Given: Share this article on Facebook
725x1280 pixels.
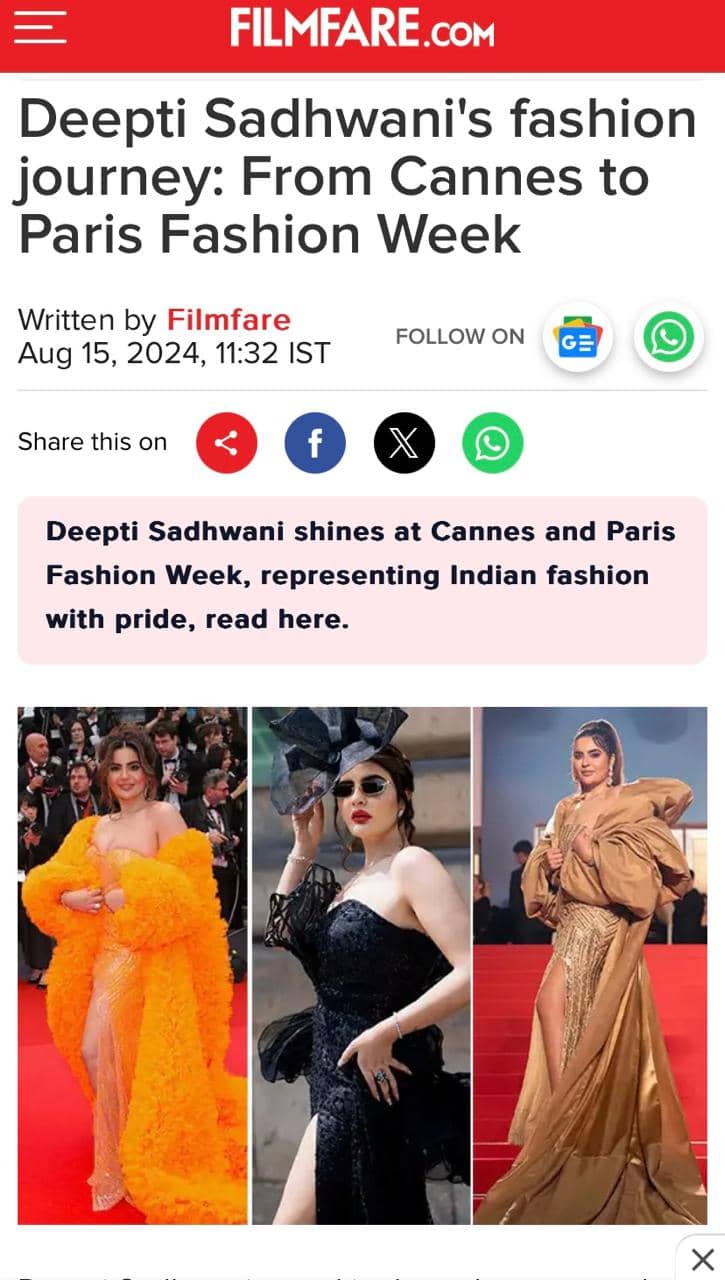Looking at the screenshot, I should pyautogui.click(x=315, y=443).
